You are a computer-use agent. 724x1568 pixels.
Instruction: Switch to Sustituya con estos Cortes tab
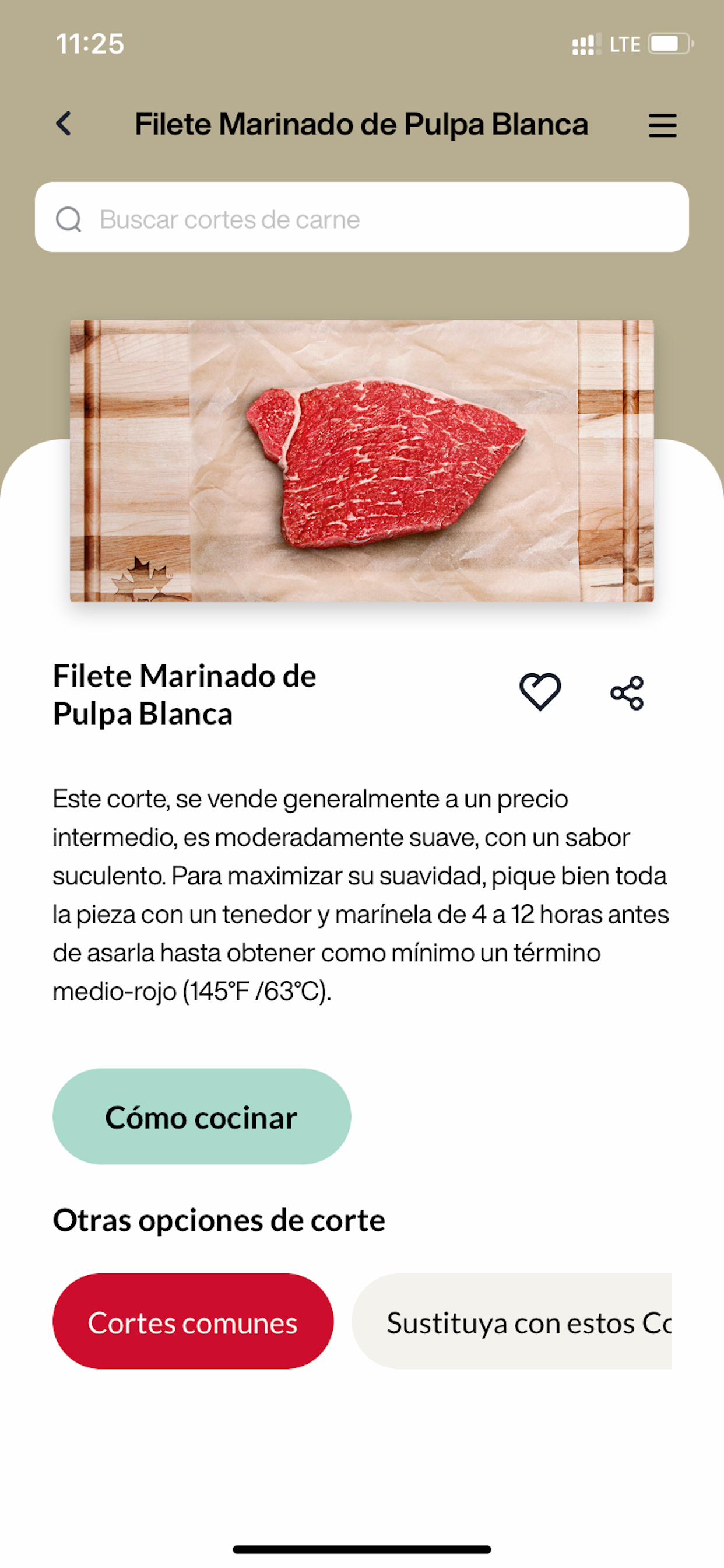[512, 1321]
